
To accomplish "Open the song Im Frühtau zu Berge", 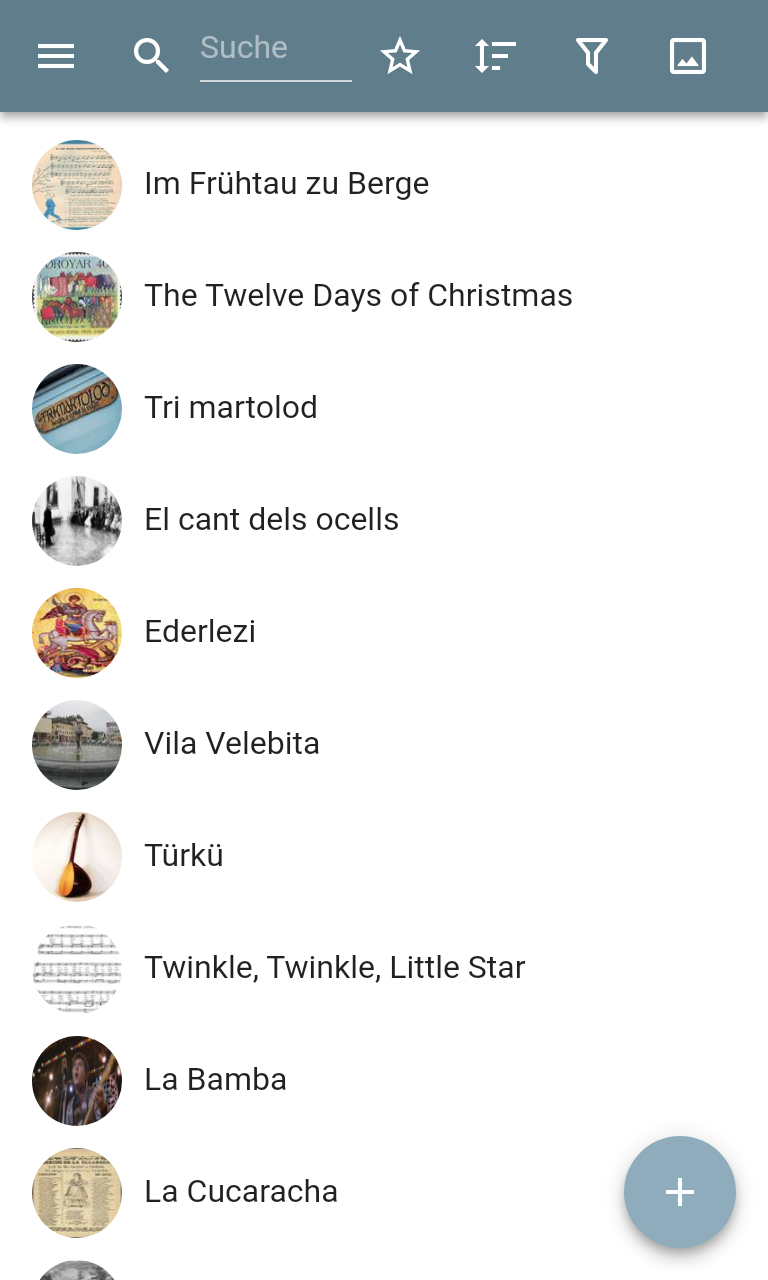I will pyautogui.click(x=286, y=184).
